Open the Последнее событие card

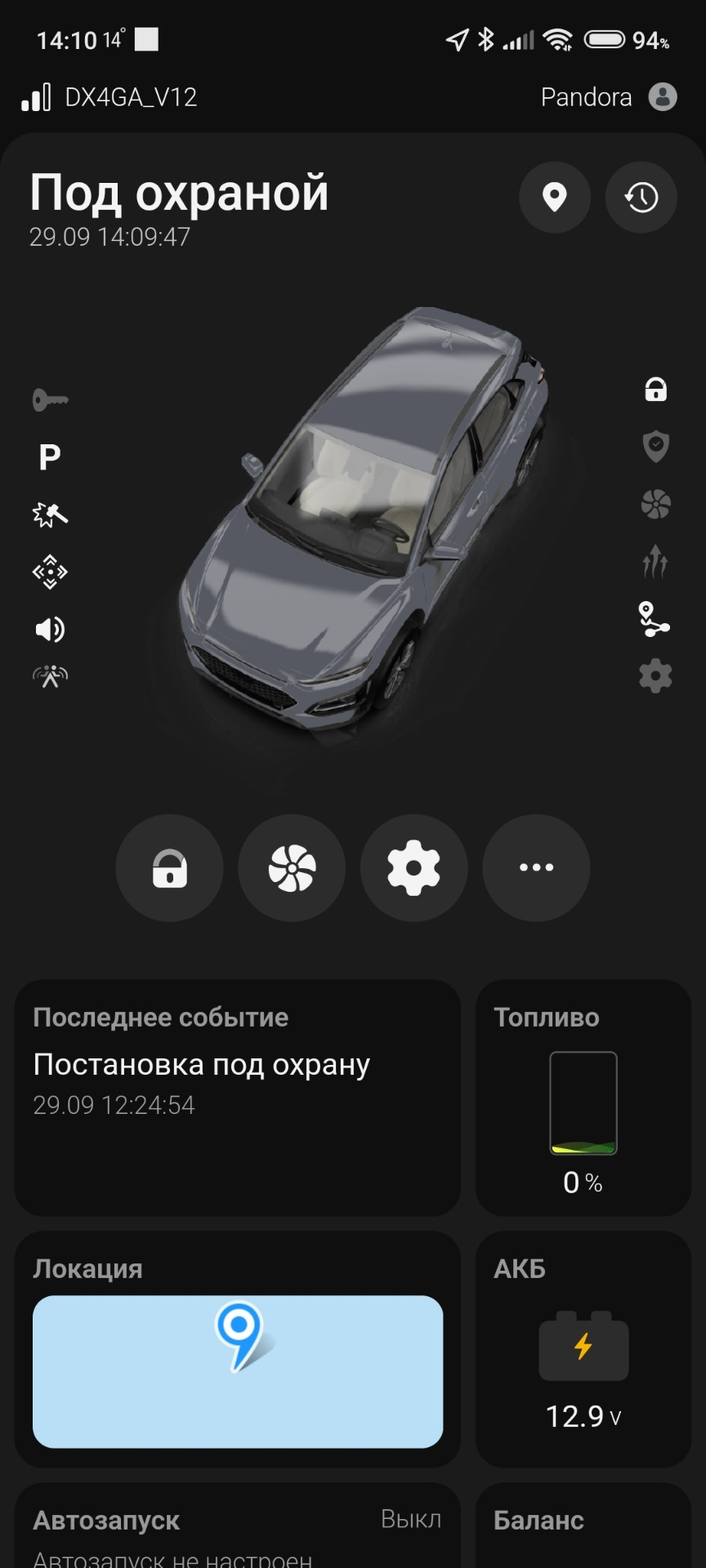click(x=237, y=1097)
